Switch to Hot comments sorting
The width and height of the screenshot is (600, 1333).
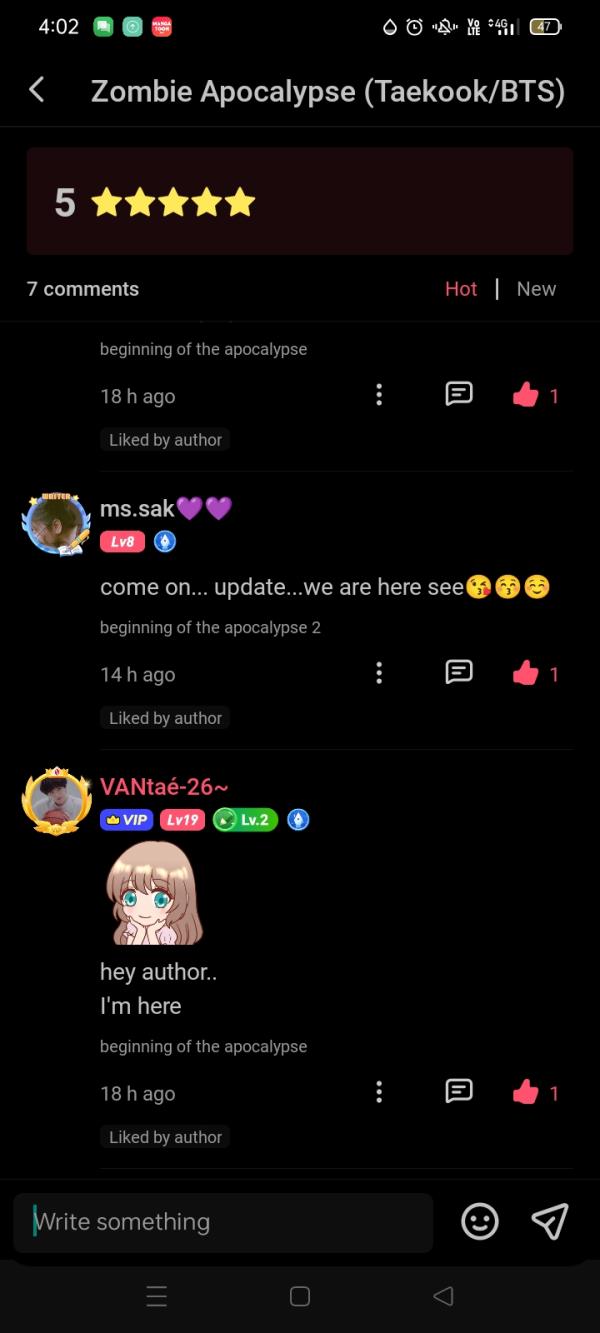pyautogui.click(x=461, y=289)
